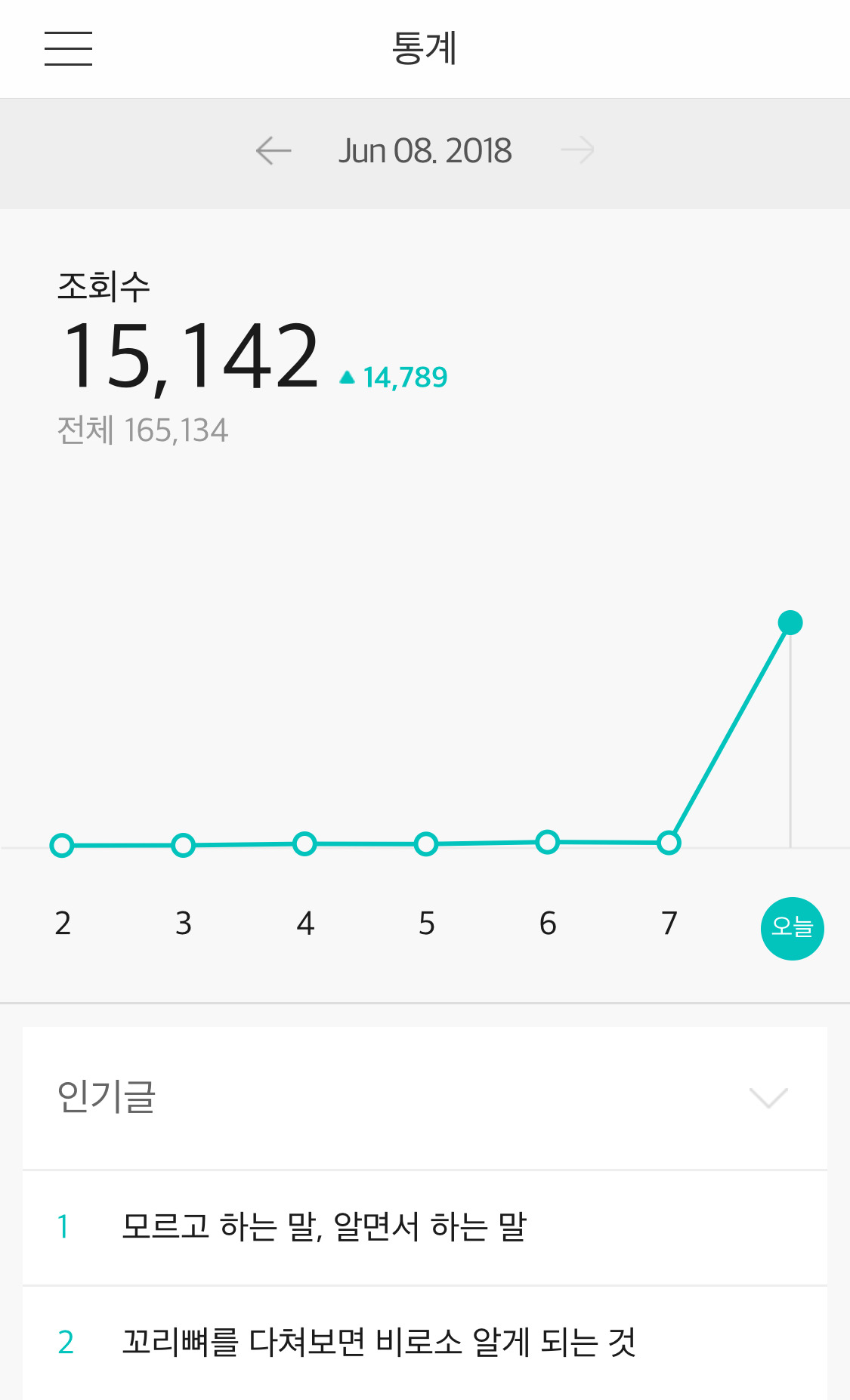The width and height of the screenshot is (850, 1400).
Task: Open post 모르고 하는 말, 알면서 하는 말
Action: click(325, 1227)
